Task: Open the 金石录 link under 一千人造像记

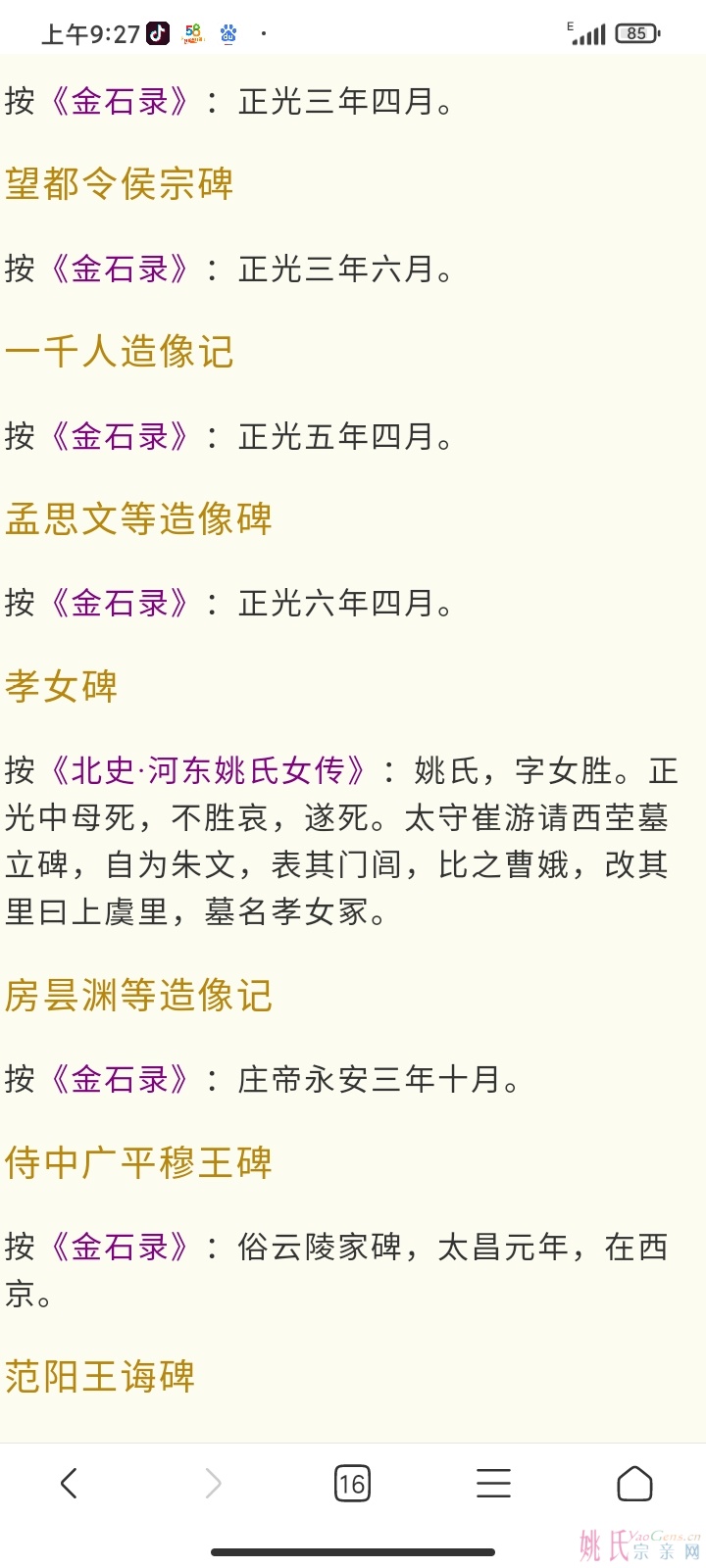Action: (x=119, y=436)
